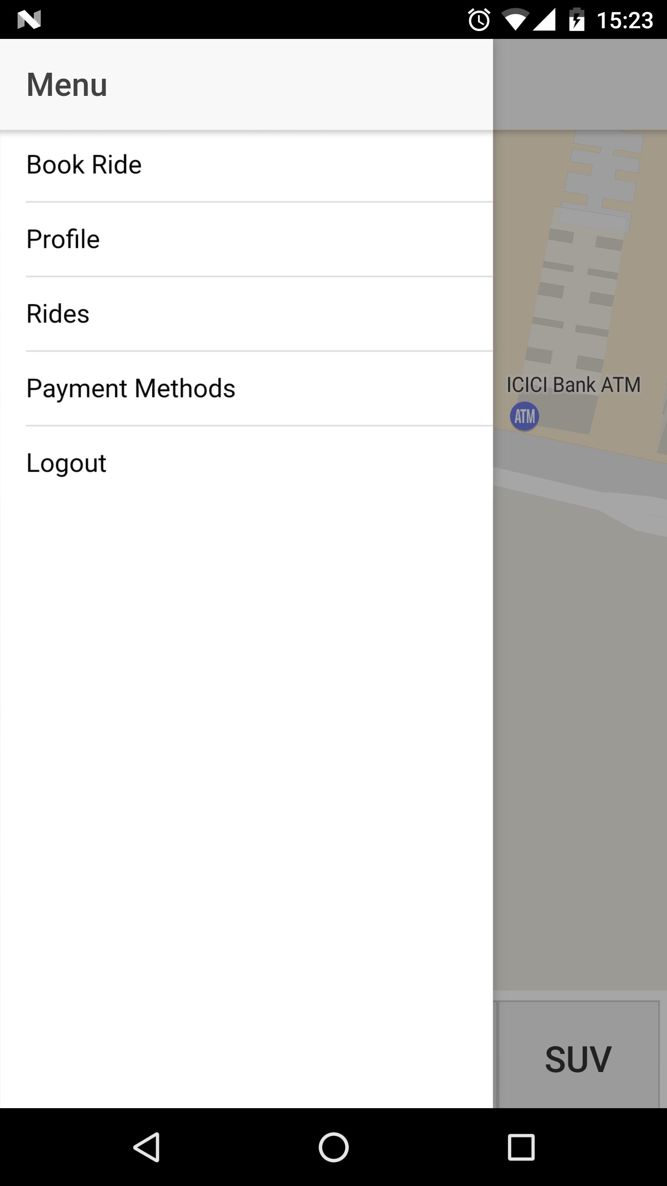The width and height of the screenshot is (667, 1186).
Task: Open Book Ride from the menu
Action: (x=246, y=165)
